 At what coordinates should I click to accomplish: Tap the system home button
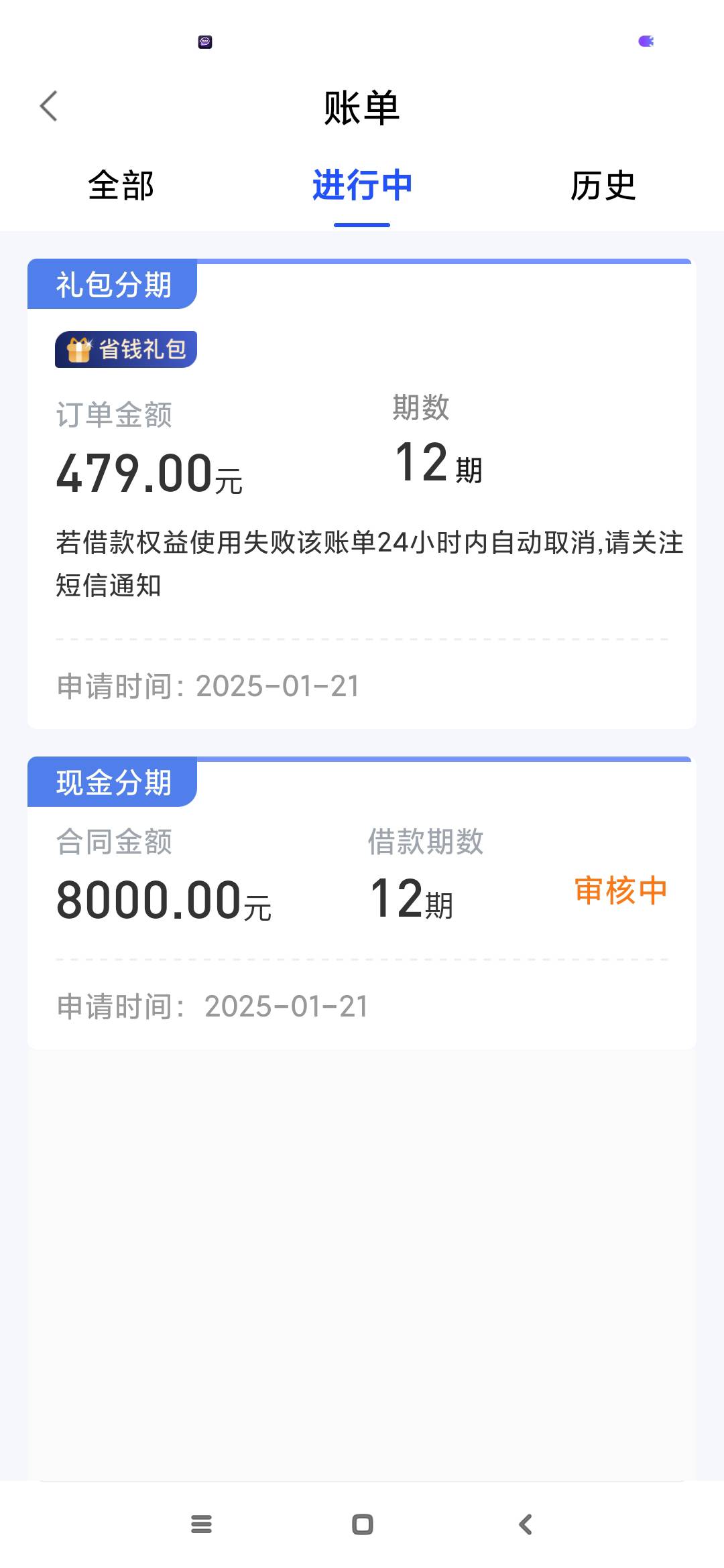tap(363, 1524)
